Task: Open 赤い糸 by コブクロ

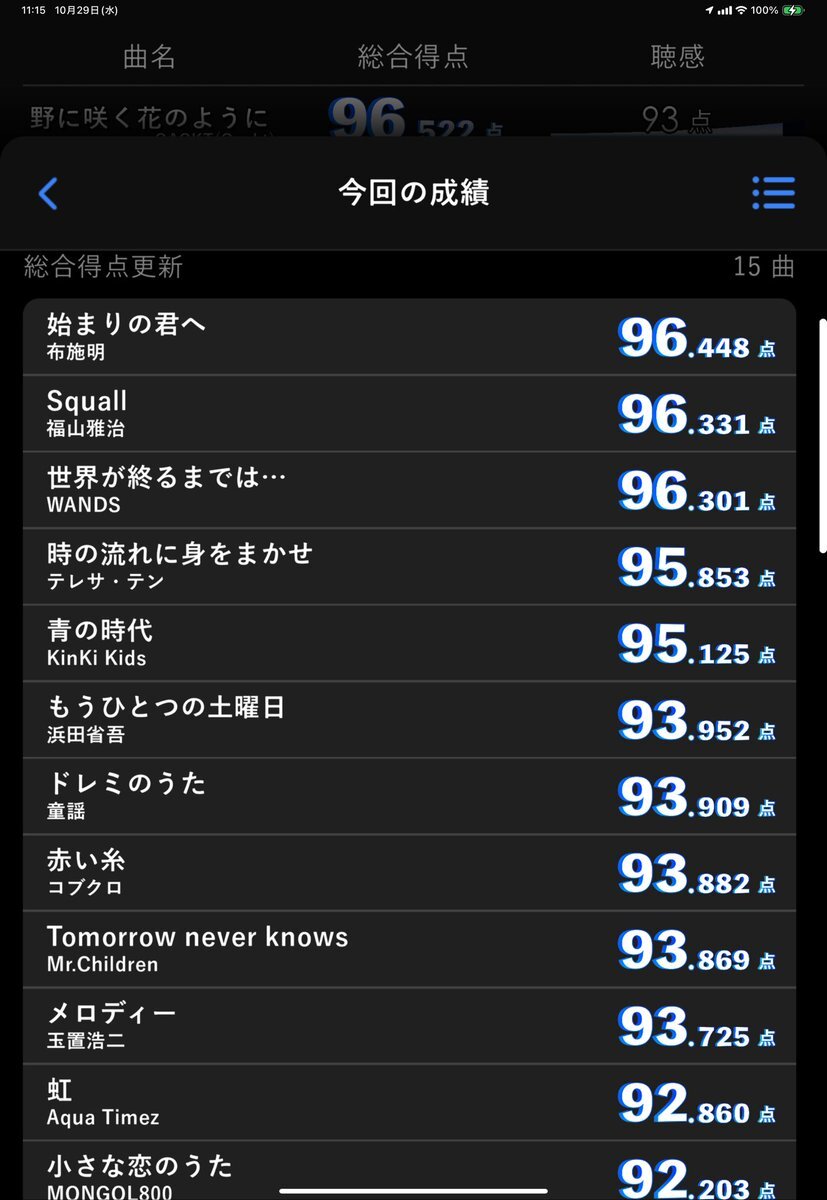Action: pos(409,873)
